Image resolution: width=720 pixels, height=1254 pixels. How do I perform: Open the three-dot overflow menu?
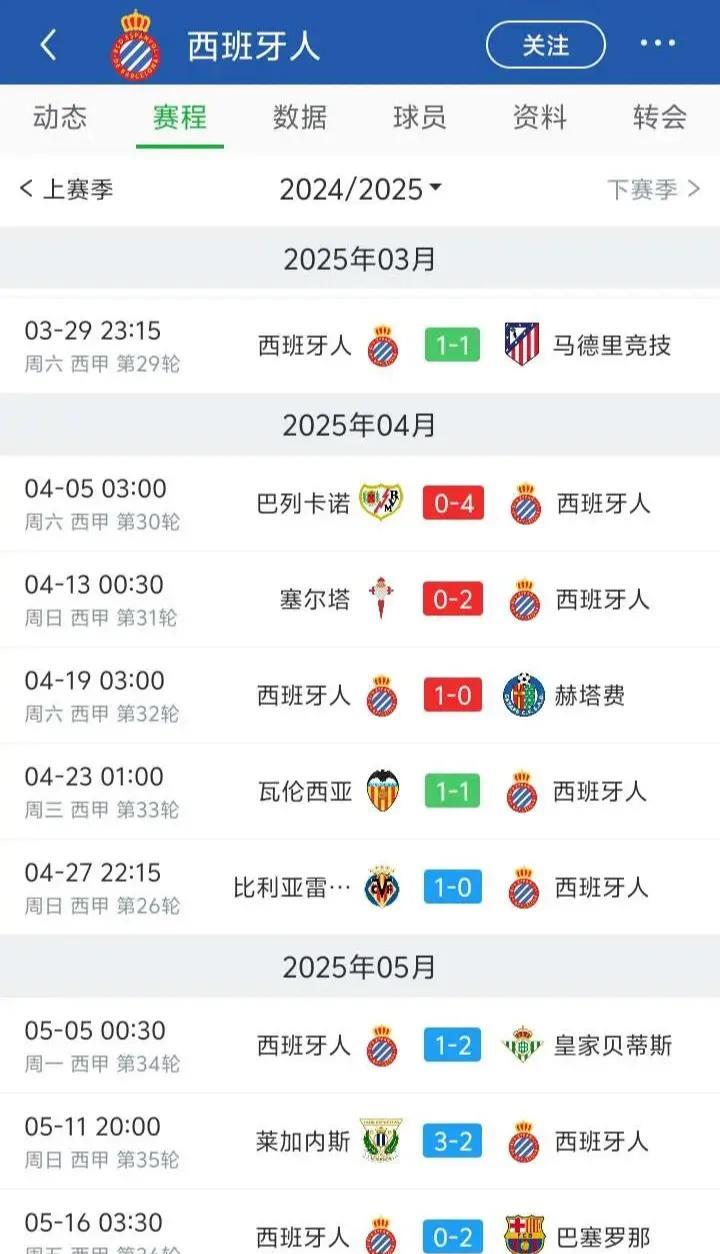coord(658,43)
